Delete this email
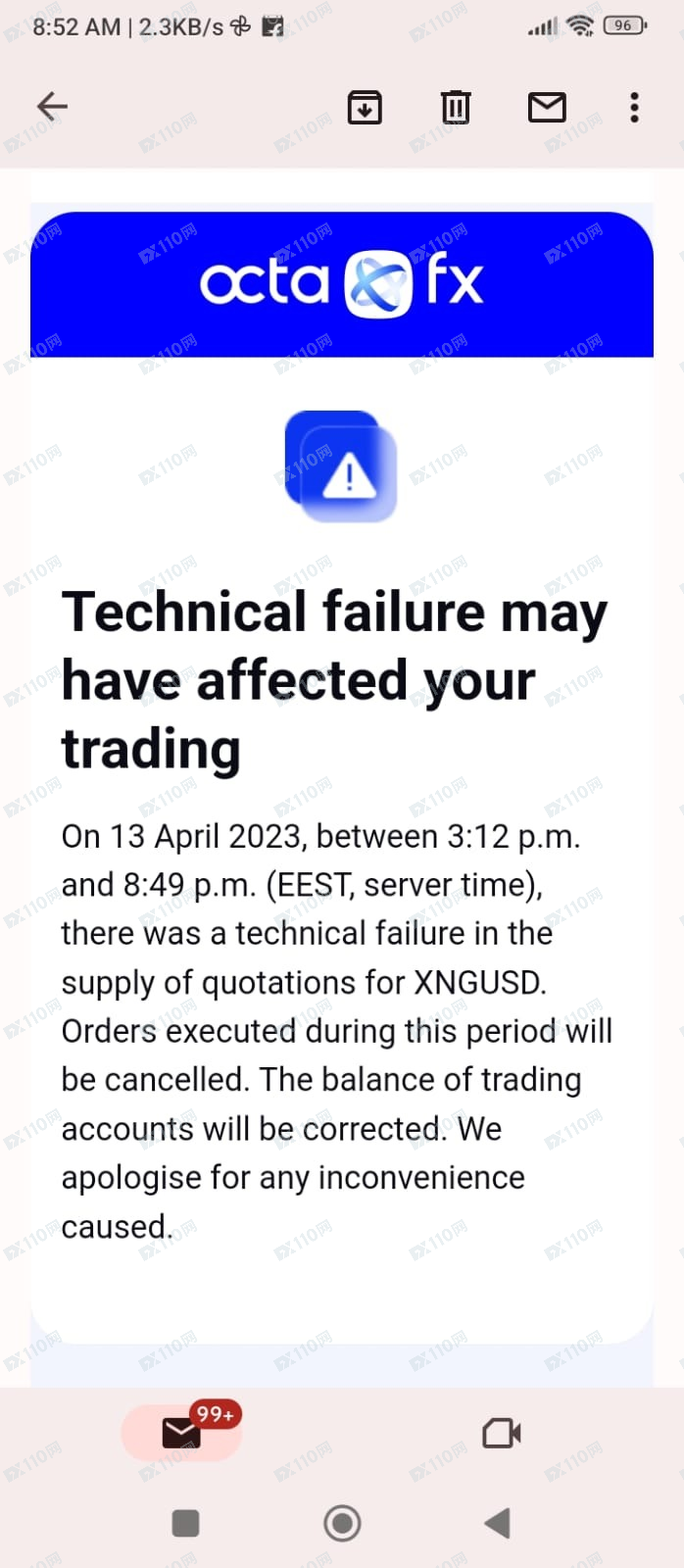 455,107
